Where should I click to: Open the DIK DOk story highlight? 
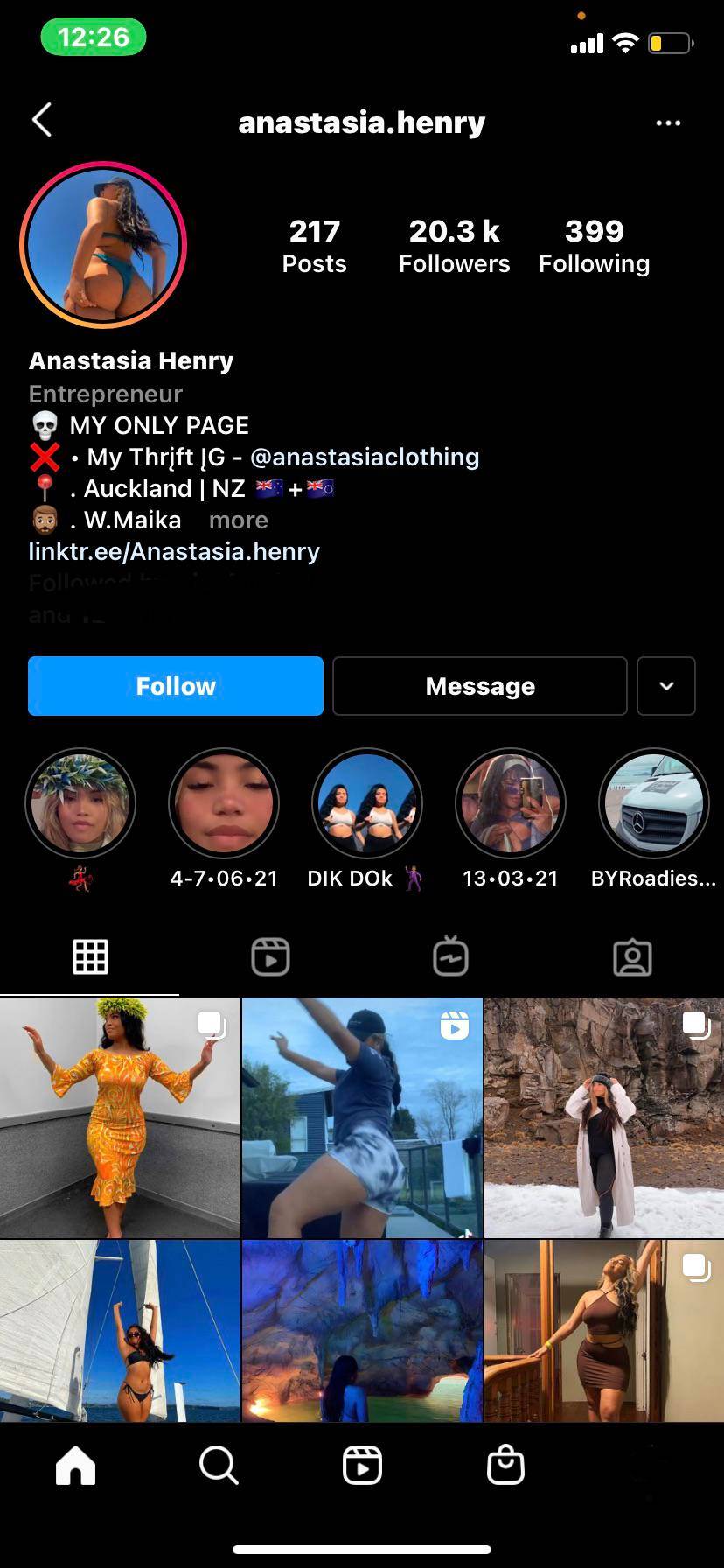tap(367, 802)
